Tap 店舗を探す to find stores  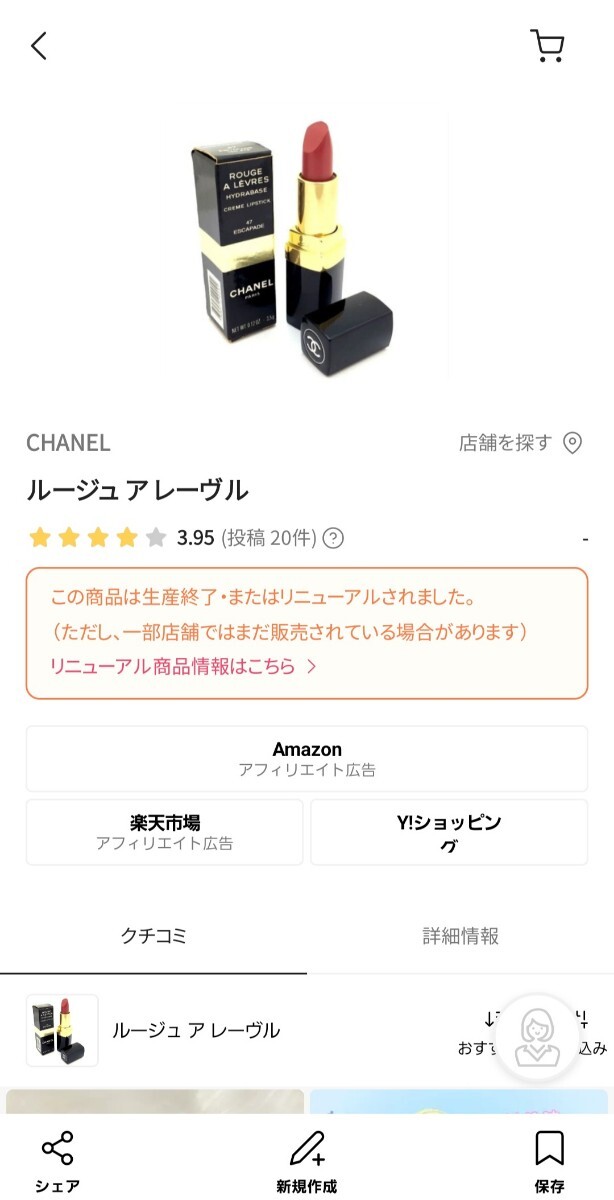point(520,443)
